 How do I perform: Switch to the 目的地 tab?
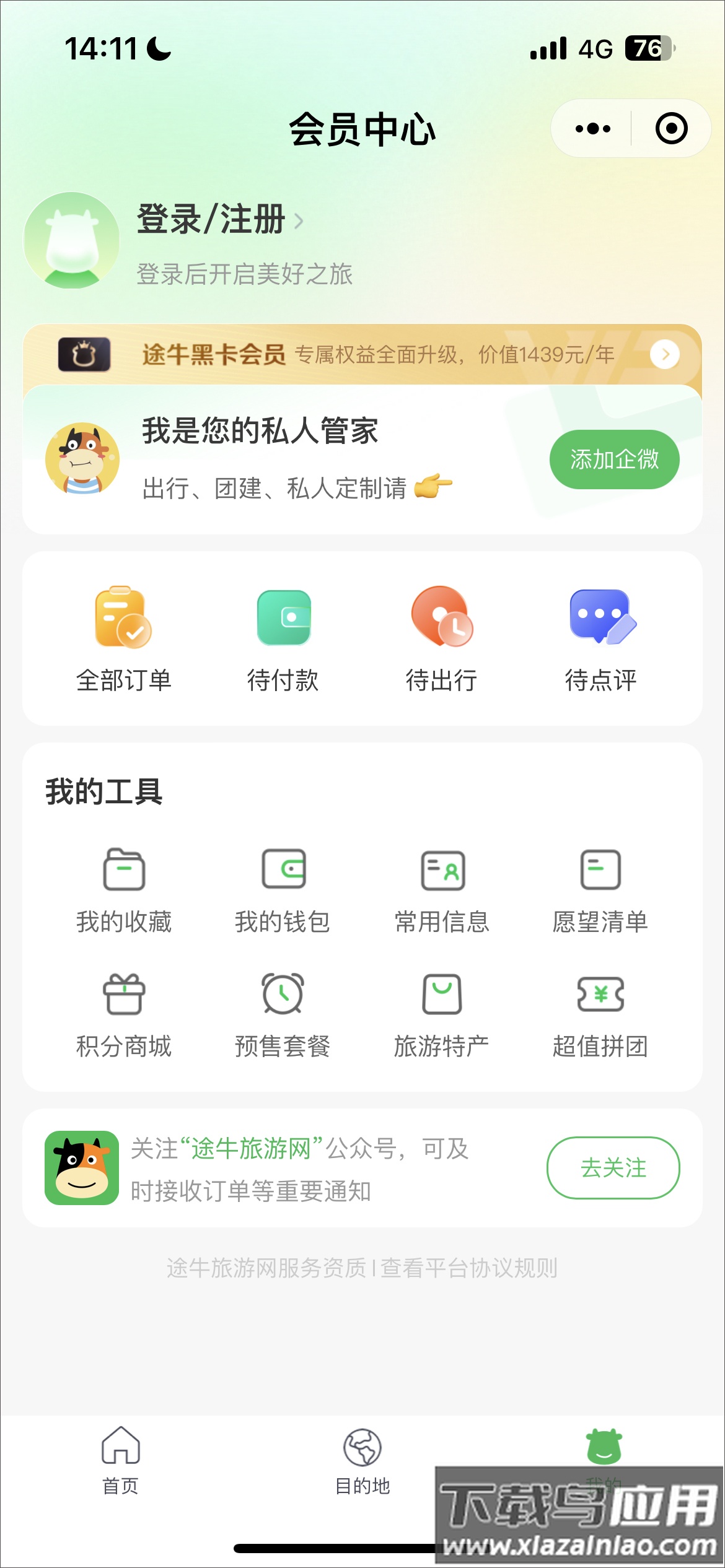click(362, 1460)
